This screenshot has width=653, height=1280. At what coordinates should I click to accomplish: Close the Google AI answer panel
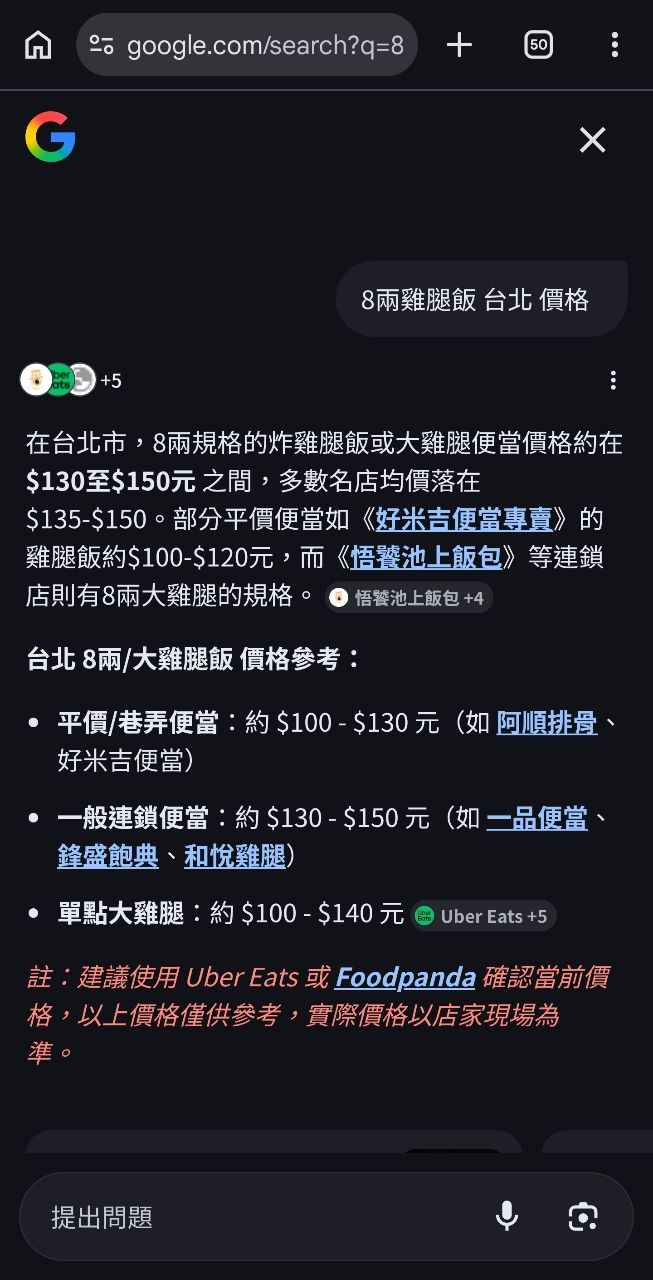592,140
